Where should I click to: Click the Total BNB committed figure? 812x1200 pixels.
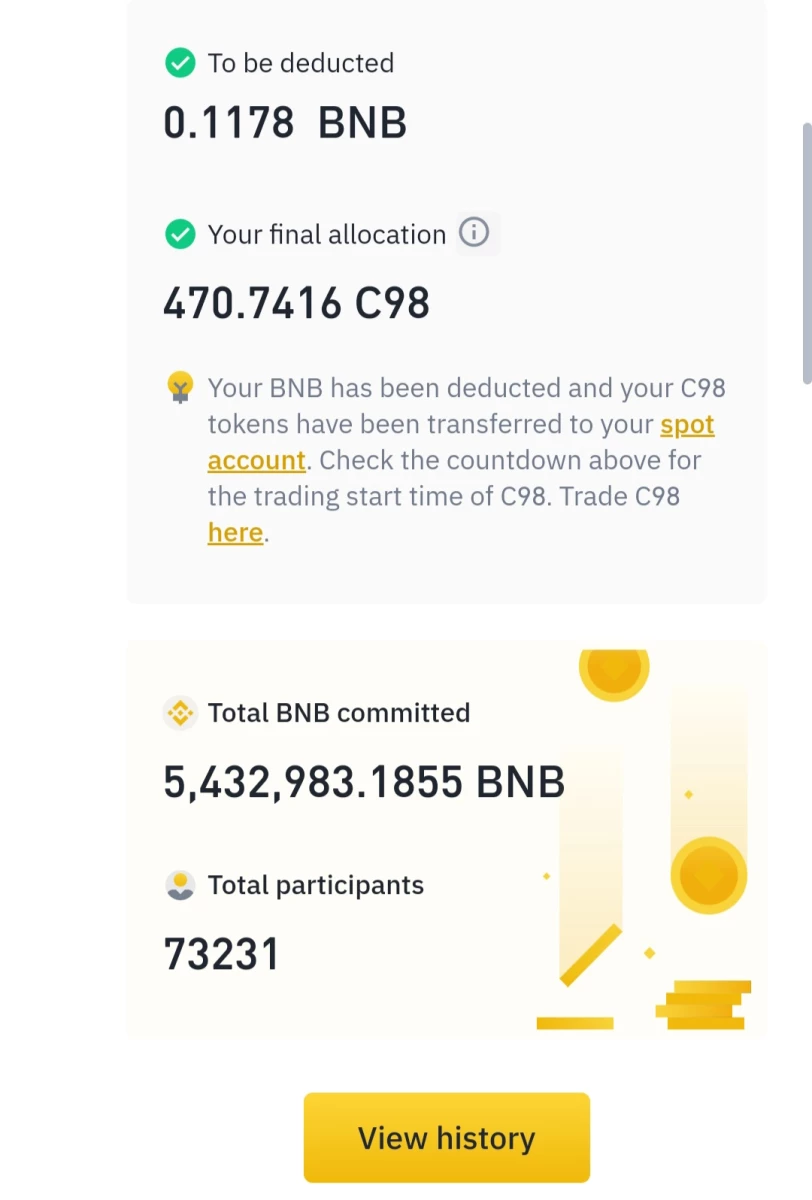click(x=364, y=782)
